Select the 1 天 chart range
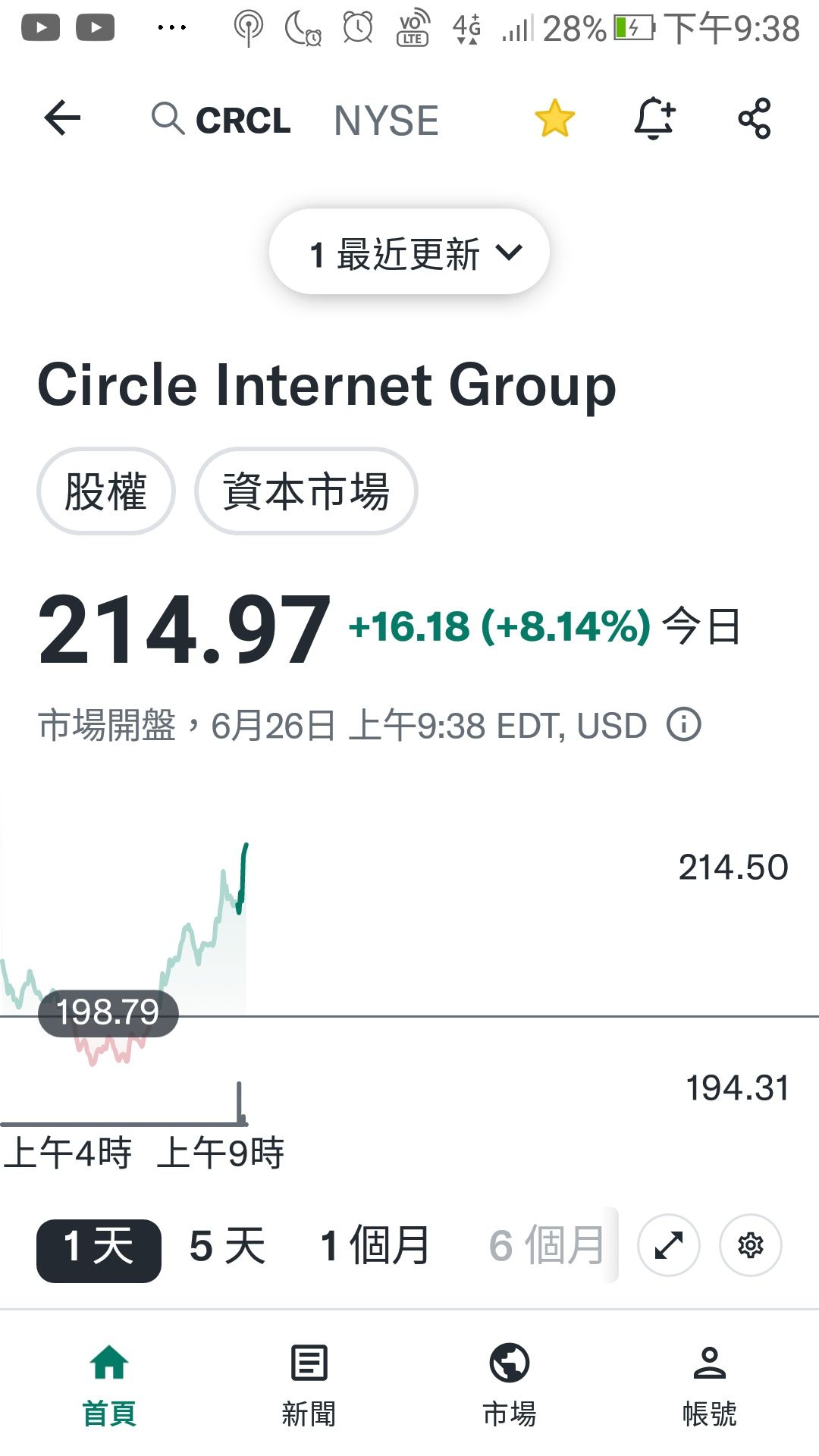Viewport: 819px width, 1456px height. pyautogui.click(x=99, y=1246)
